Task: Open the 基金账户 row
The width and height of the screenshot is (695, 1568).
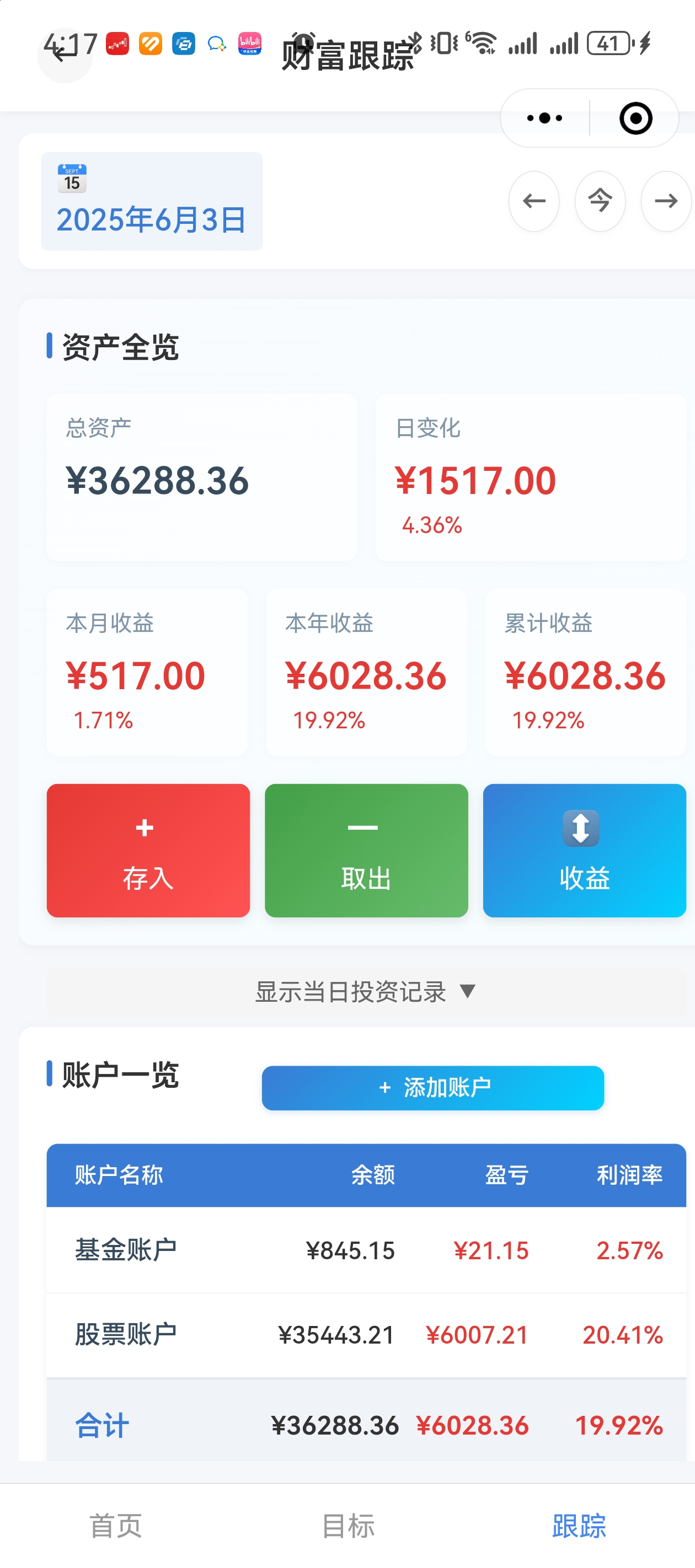Action: tap(366, 1250)
